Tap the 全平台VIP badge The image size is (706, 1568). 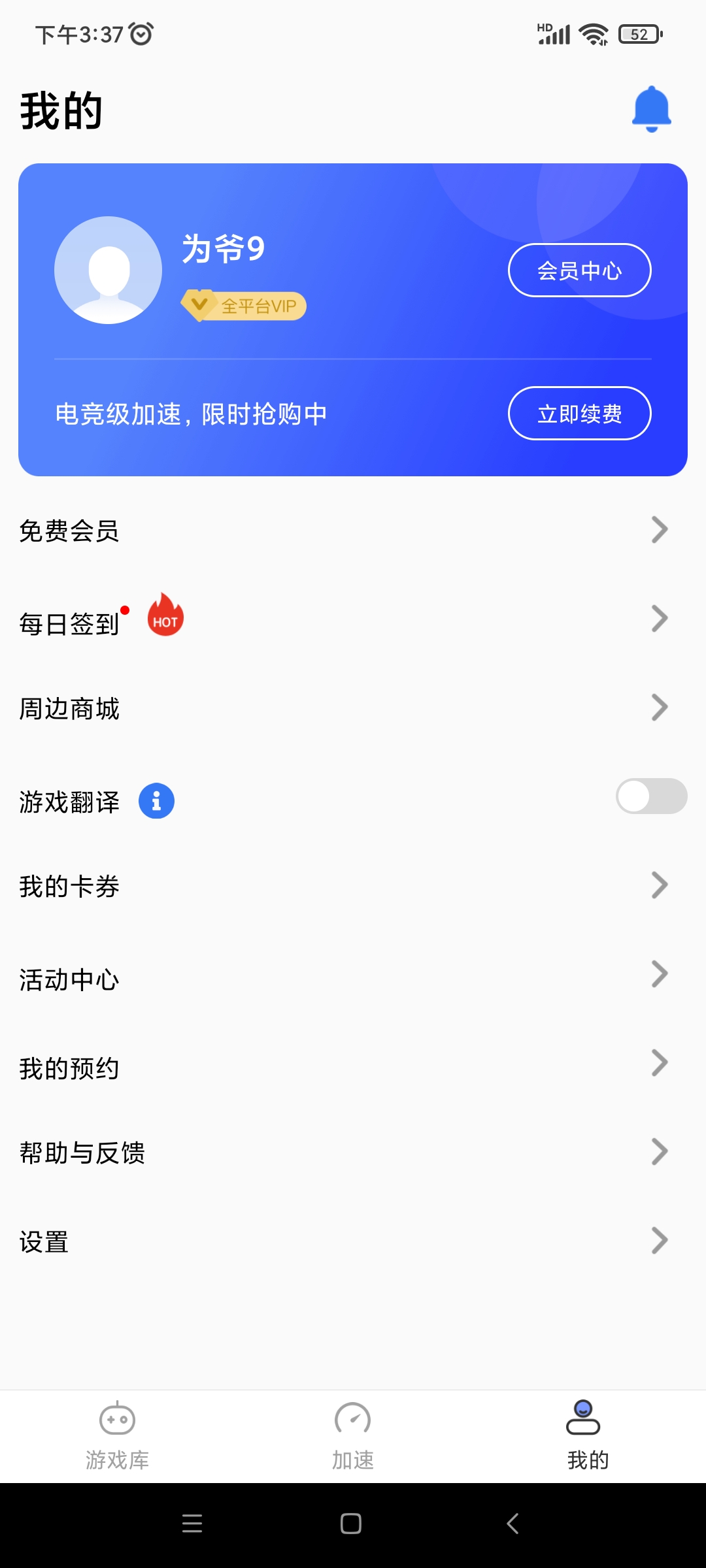pyautogui.click(x=243, y=305)
